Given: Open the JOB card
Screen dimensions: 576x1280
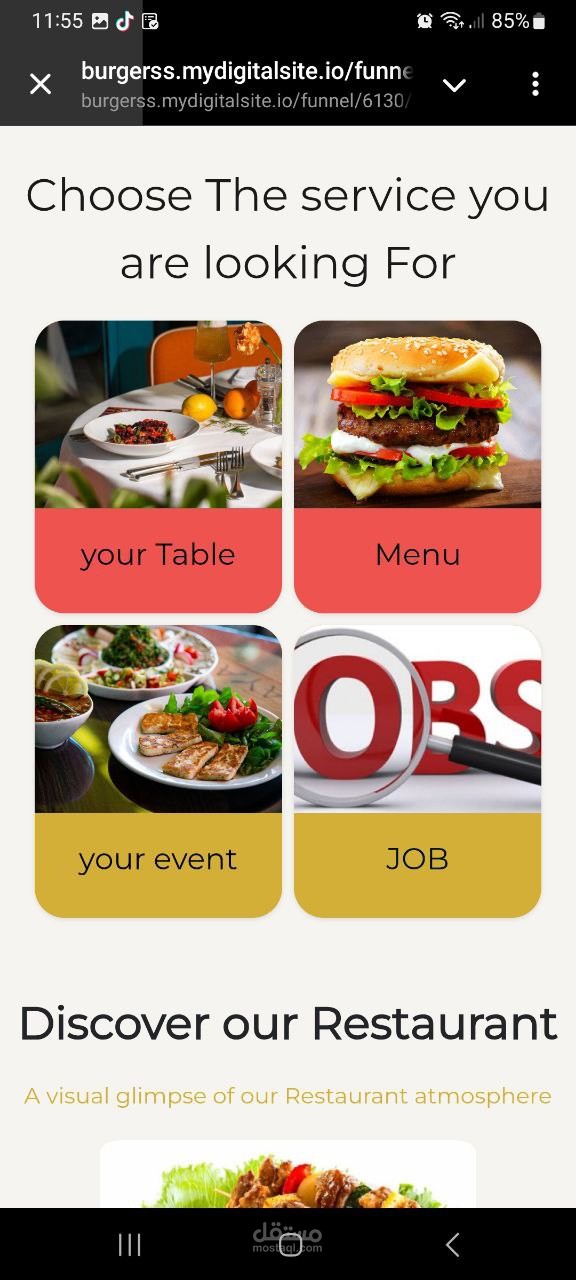Looking at the screenshot, I should (417, 771).
